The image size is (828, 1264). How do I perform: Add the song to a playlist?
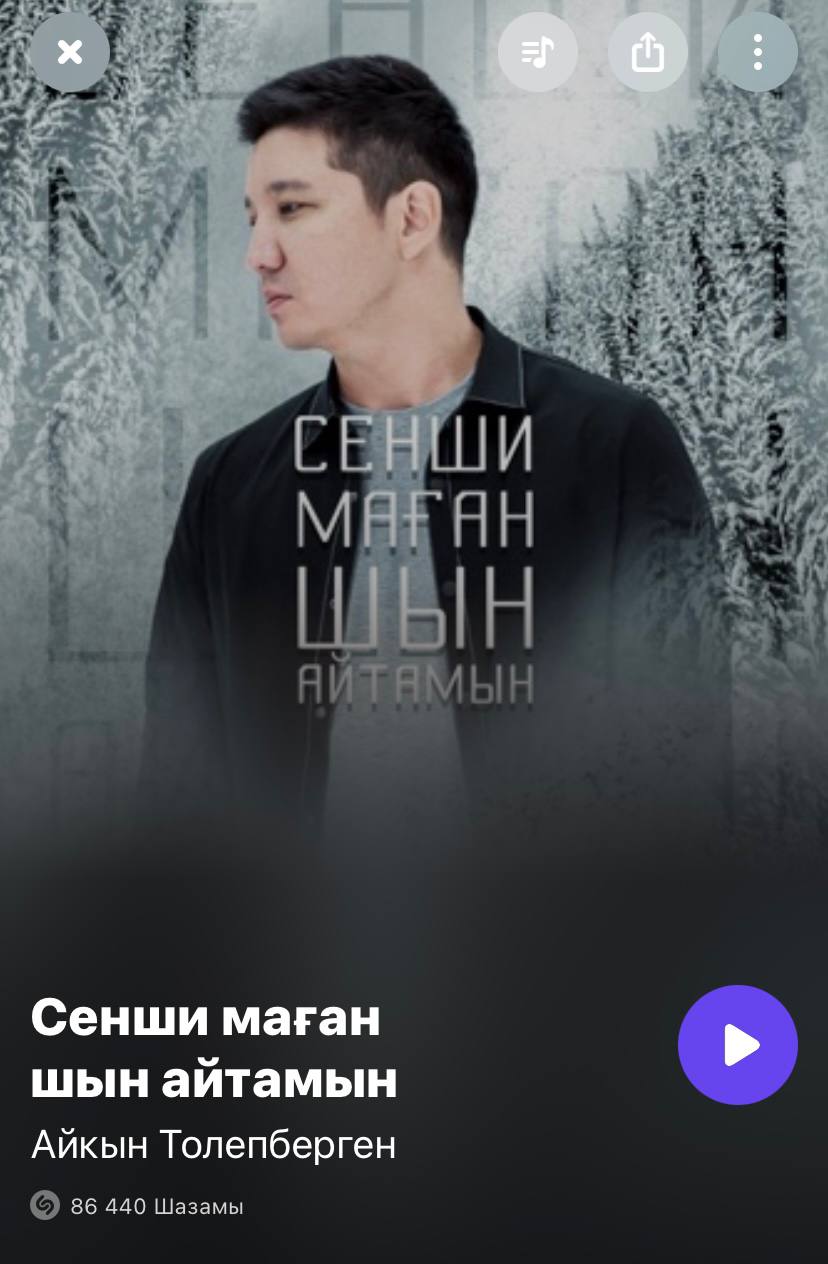click(538, 52)
